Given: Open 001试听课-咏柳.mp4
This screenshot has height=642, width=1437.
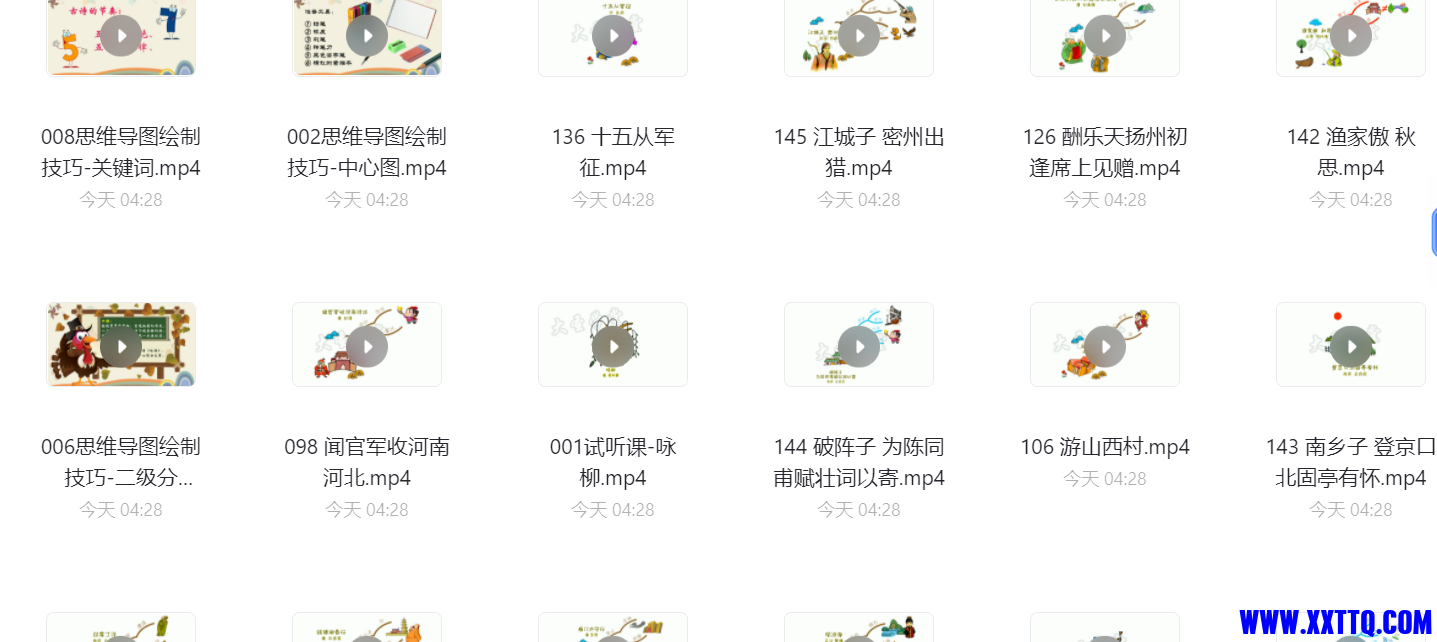Looking at the screenshot, I should pos(613,346).
